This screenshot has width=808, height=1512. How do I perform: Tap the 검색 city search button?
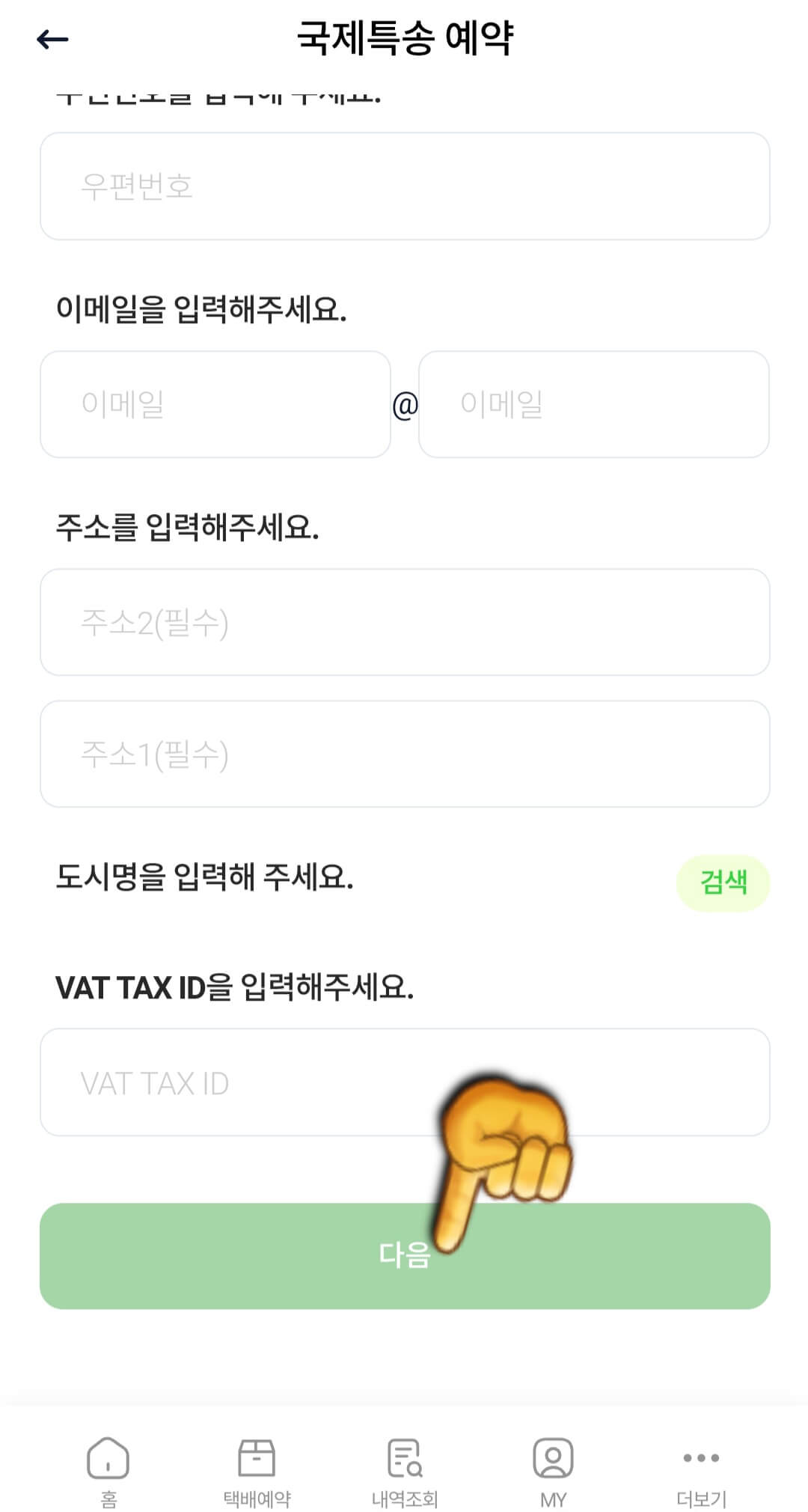(723, 885)
